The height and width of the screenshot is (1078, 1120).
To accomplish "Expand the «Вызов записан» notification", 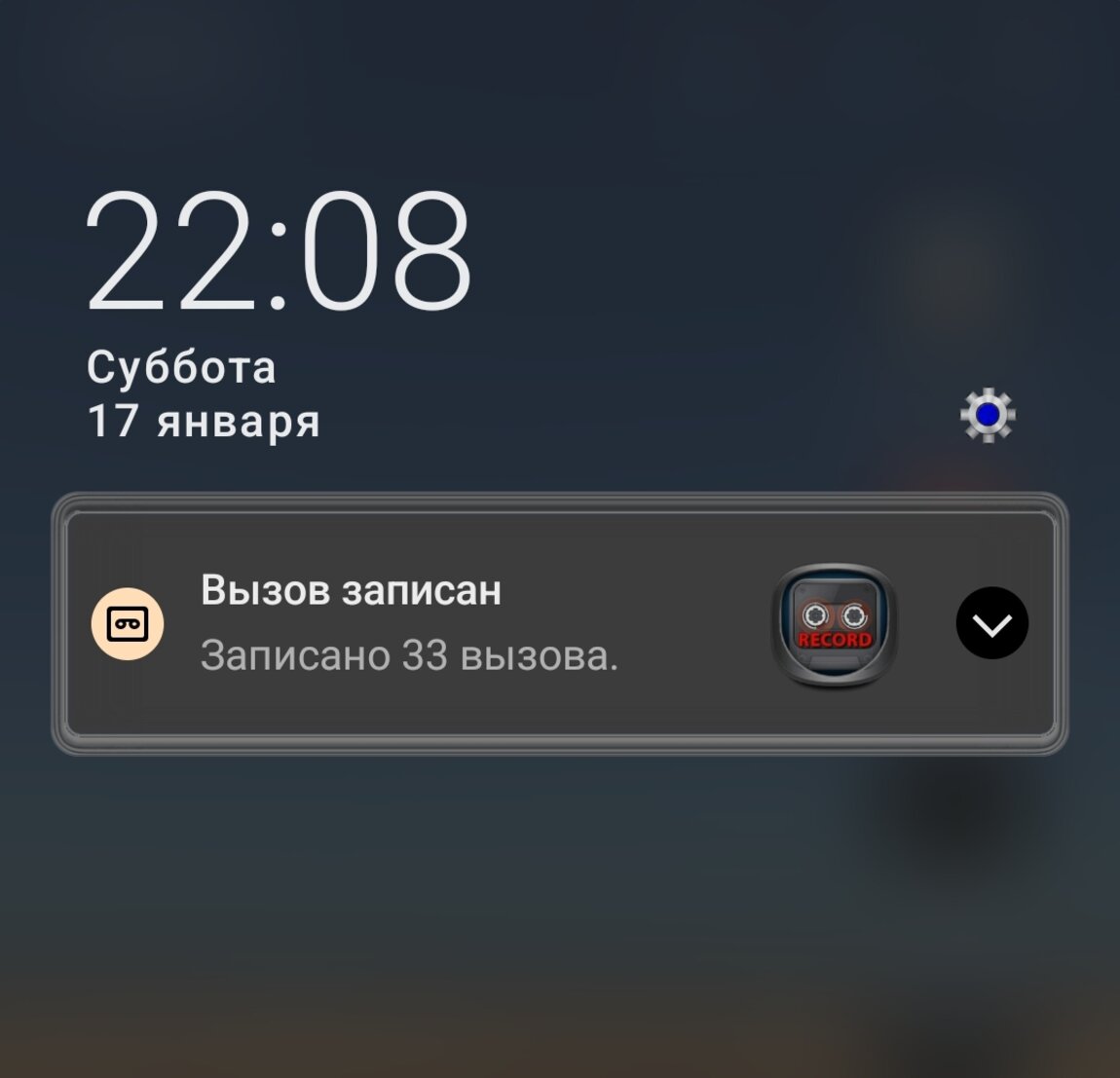I will tap(991, 623).
